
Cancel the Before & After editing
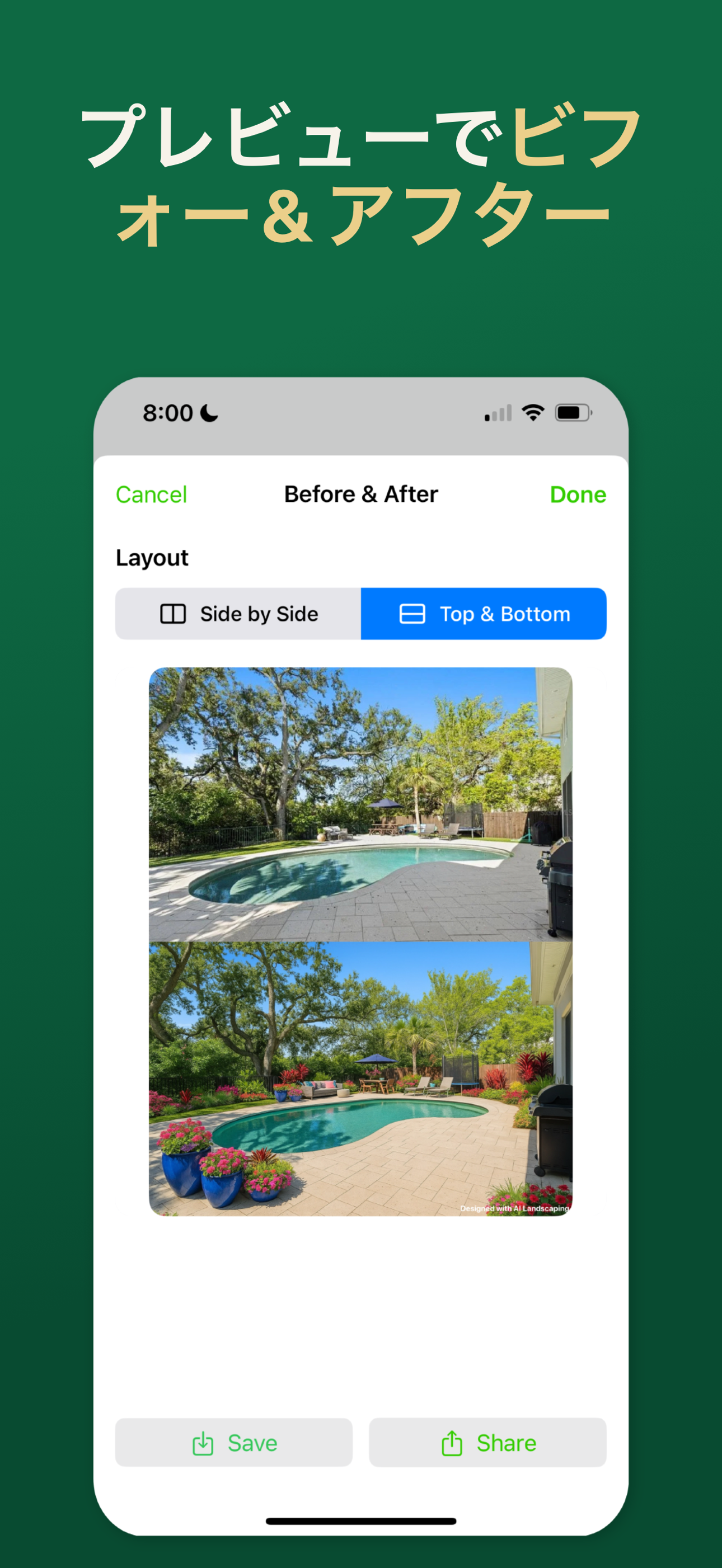coord(152,495)
